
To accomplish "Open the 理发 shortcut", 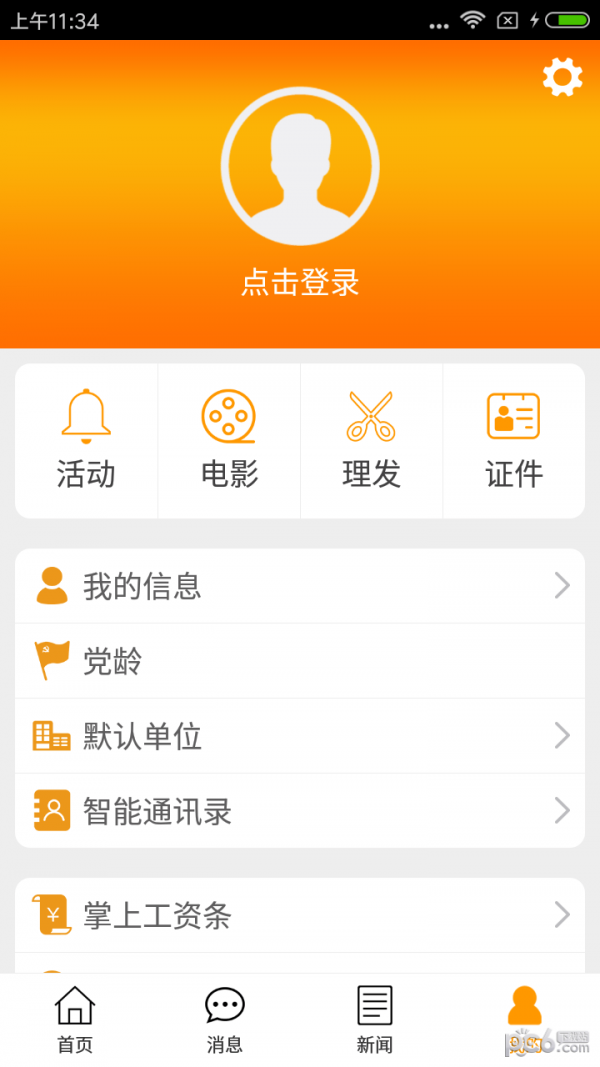I will (x=371, y=440).
